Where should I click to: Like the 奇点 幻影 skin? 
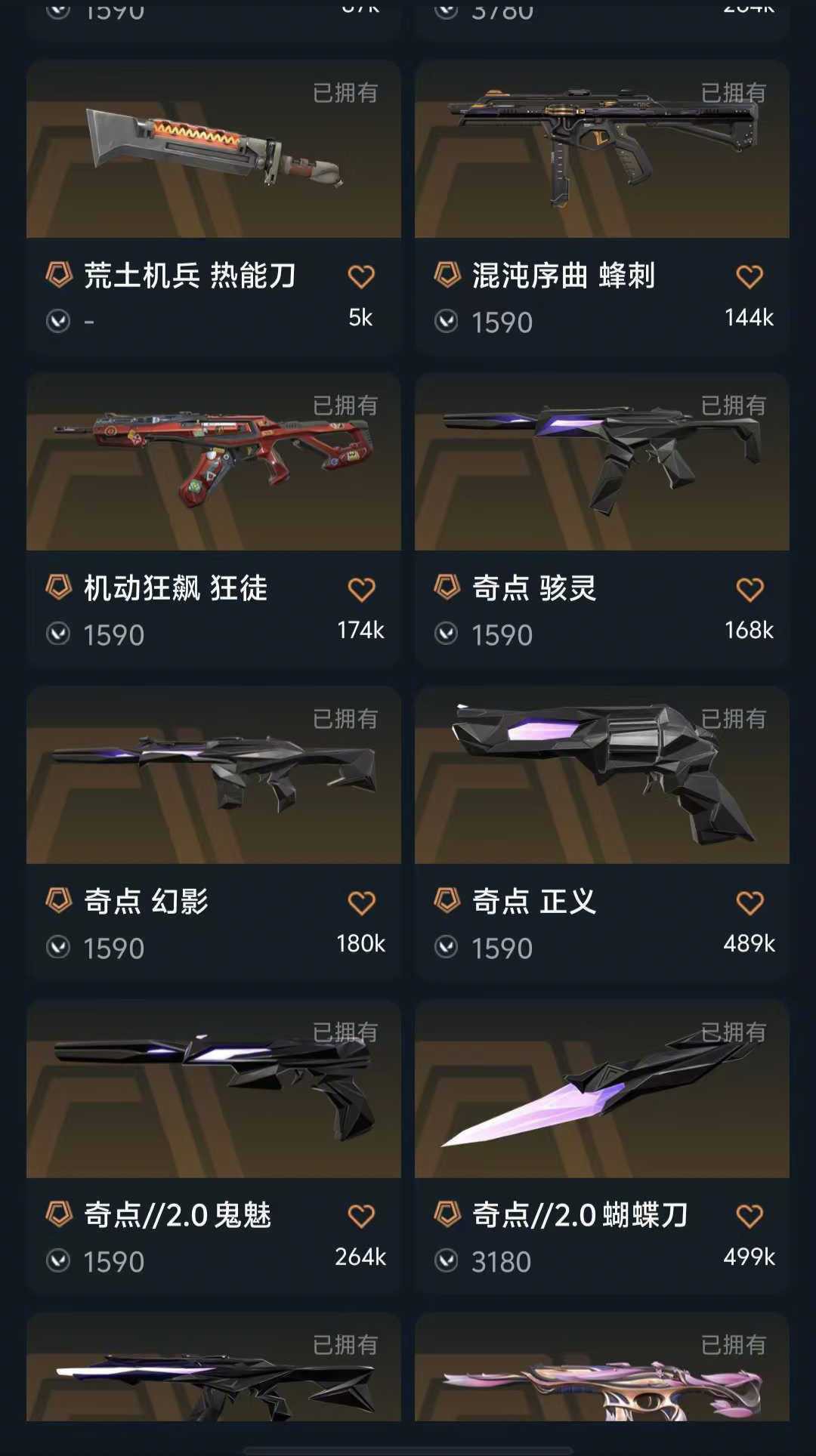pos(361,902)
